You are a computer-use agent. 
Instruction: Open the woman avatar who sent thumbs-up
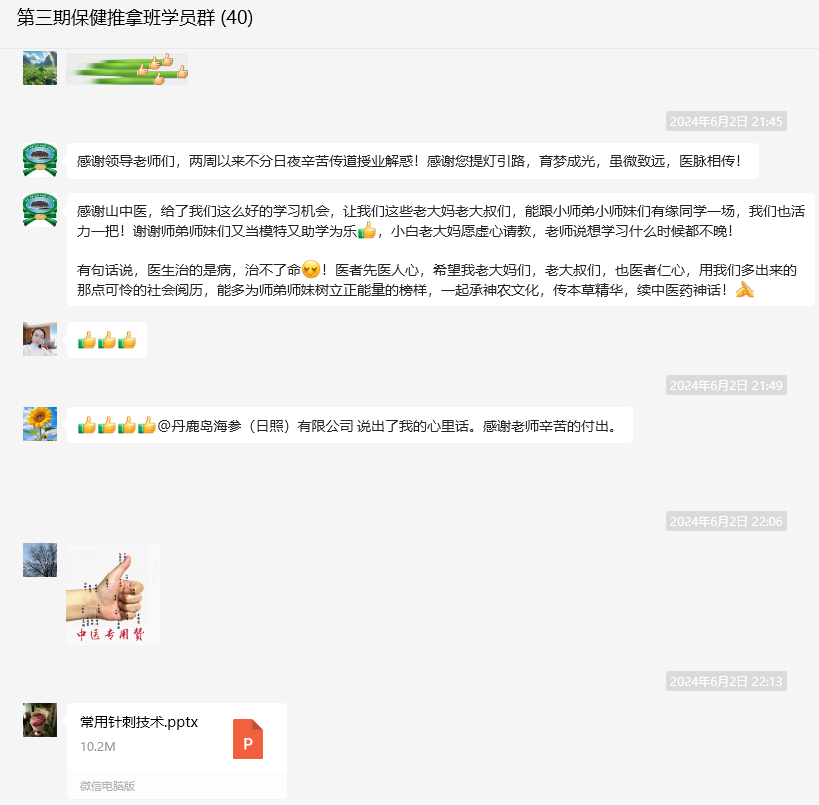pos(40,339)
